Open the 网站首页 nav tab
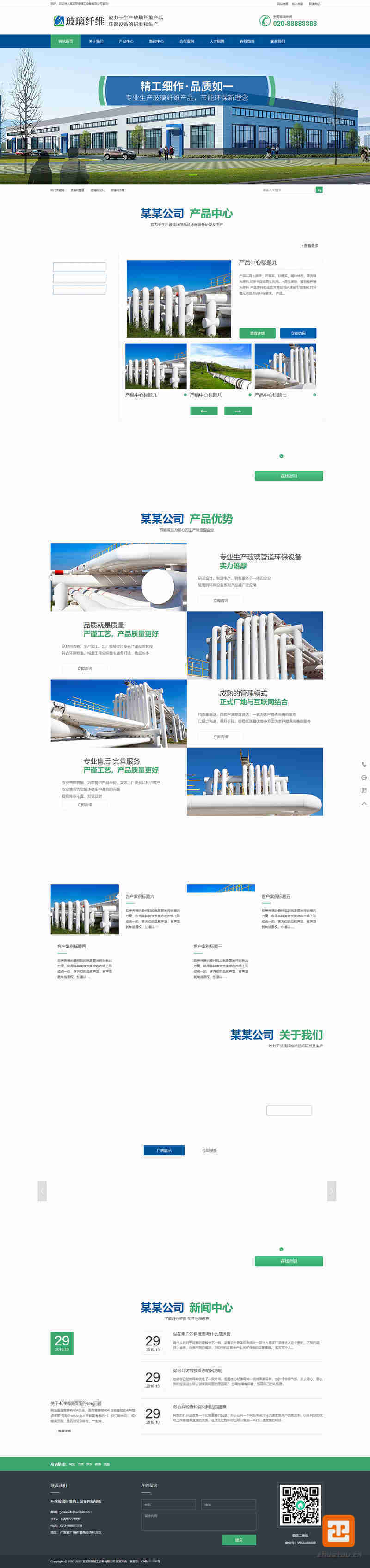Screen dimensions: 370x1568 (x=66, y=41)
